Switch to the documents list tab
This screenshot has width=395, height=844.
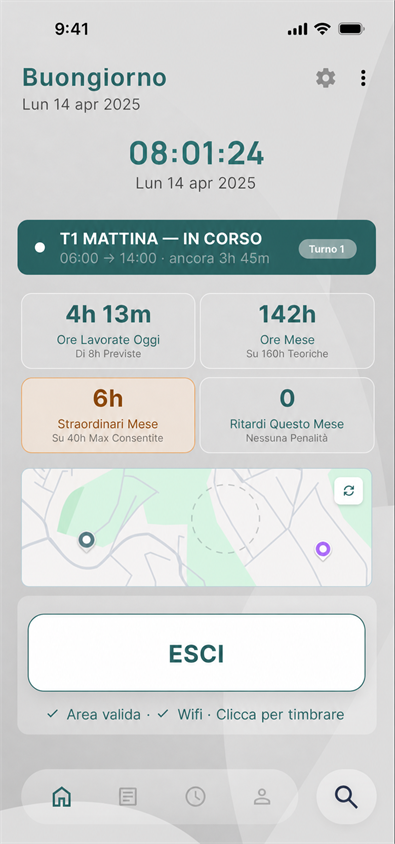coord(128,797)
